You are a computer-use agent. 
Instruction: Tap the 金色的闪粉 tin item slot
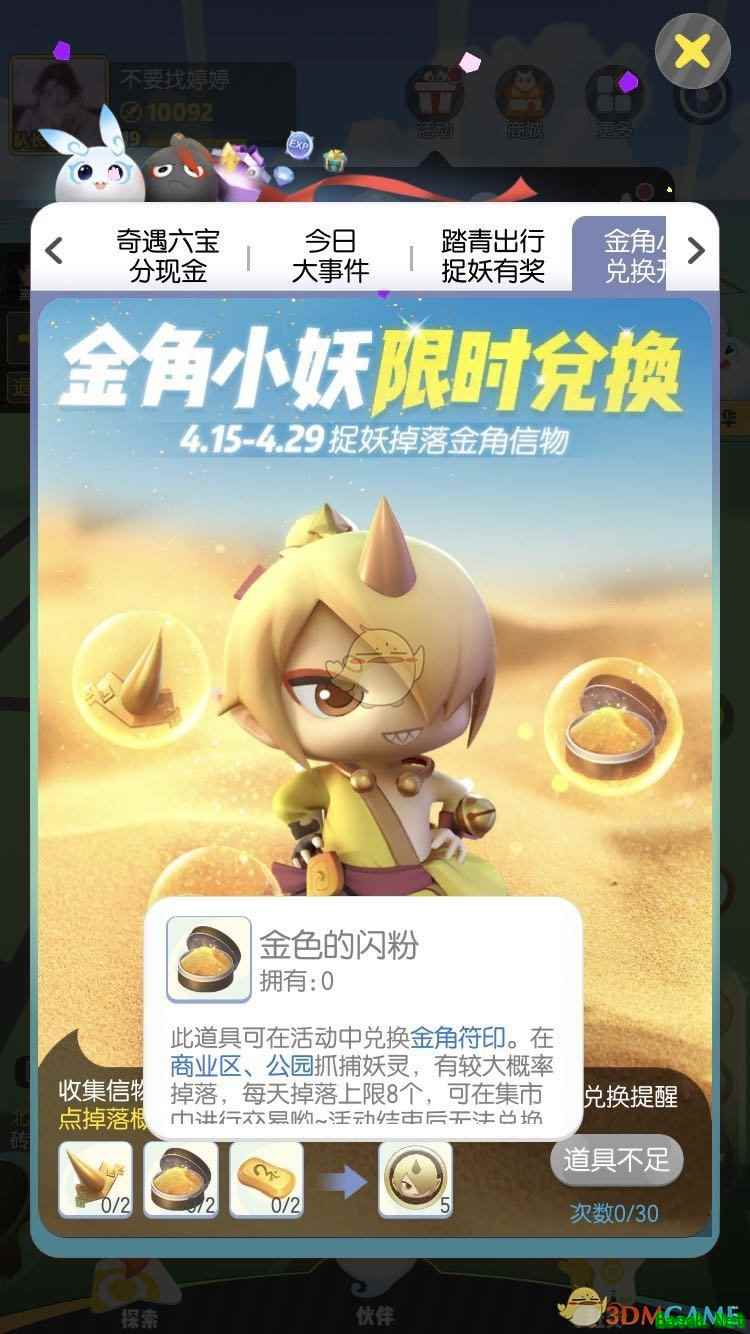(x=180, y=1179)
